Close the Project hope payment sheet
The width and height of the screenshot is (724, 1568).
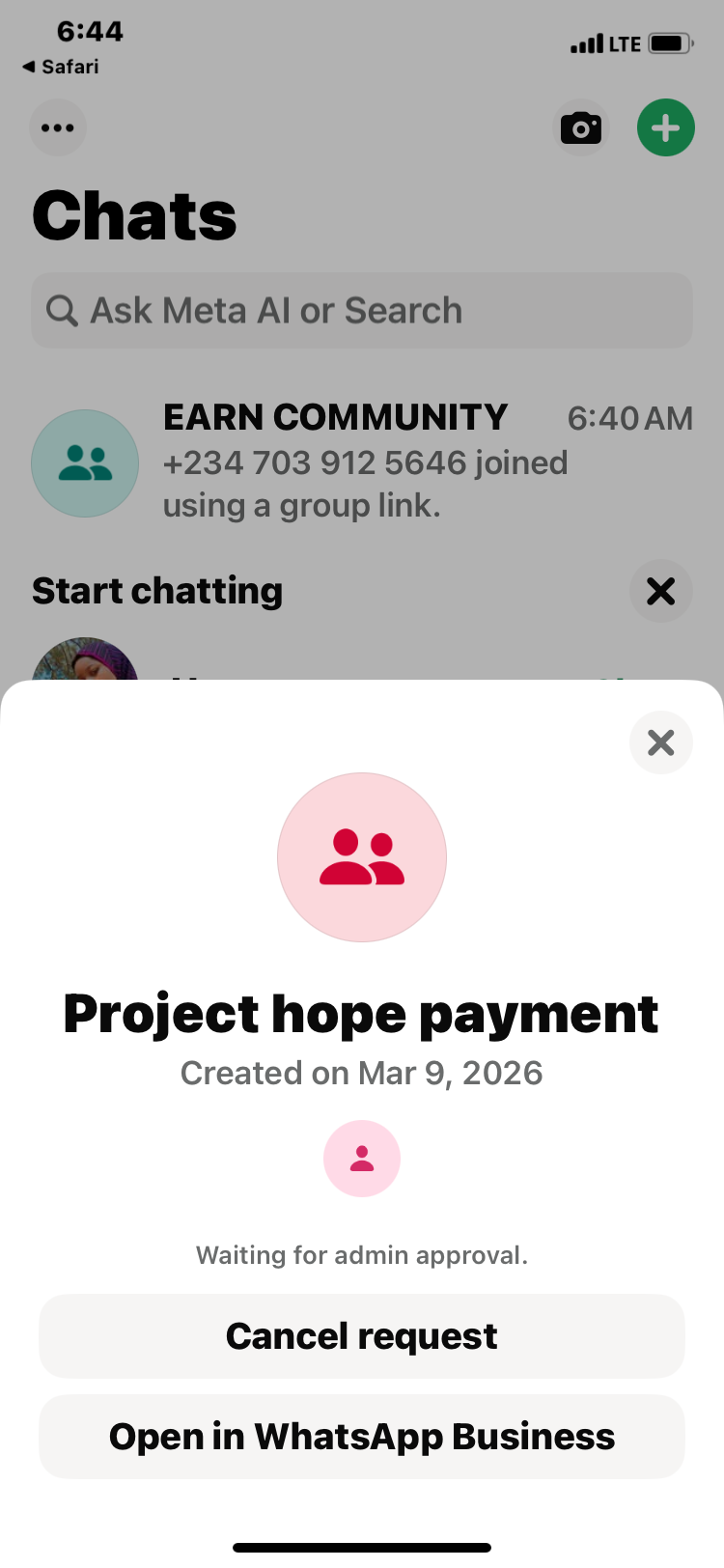660,742
